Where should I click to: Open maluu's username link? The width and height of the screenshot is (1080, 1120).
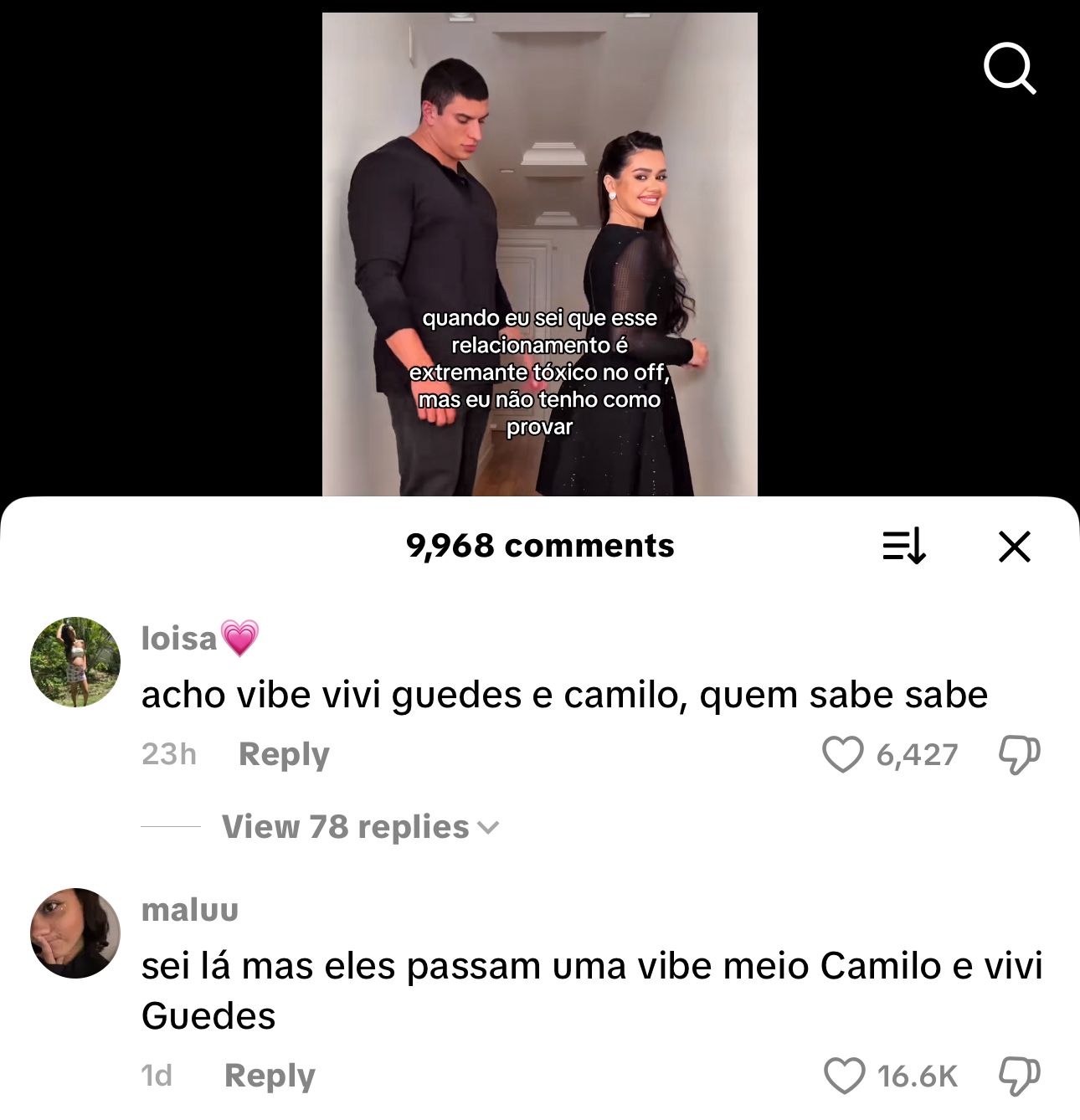pyautogui.click(x=190, y=910)
